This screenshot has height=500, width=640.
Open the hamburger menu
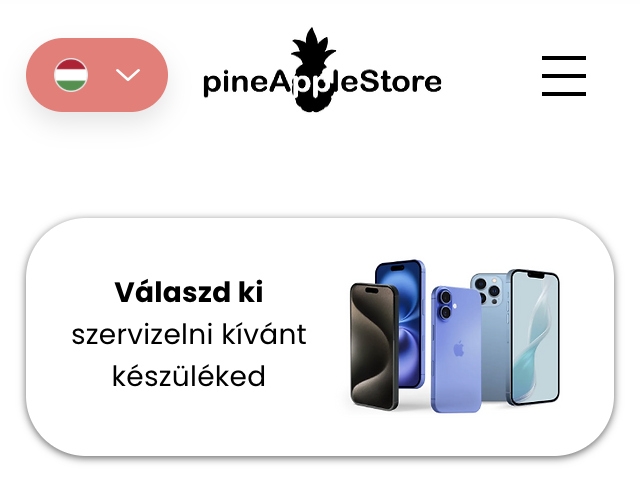(564, 75)
